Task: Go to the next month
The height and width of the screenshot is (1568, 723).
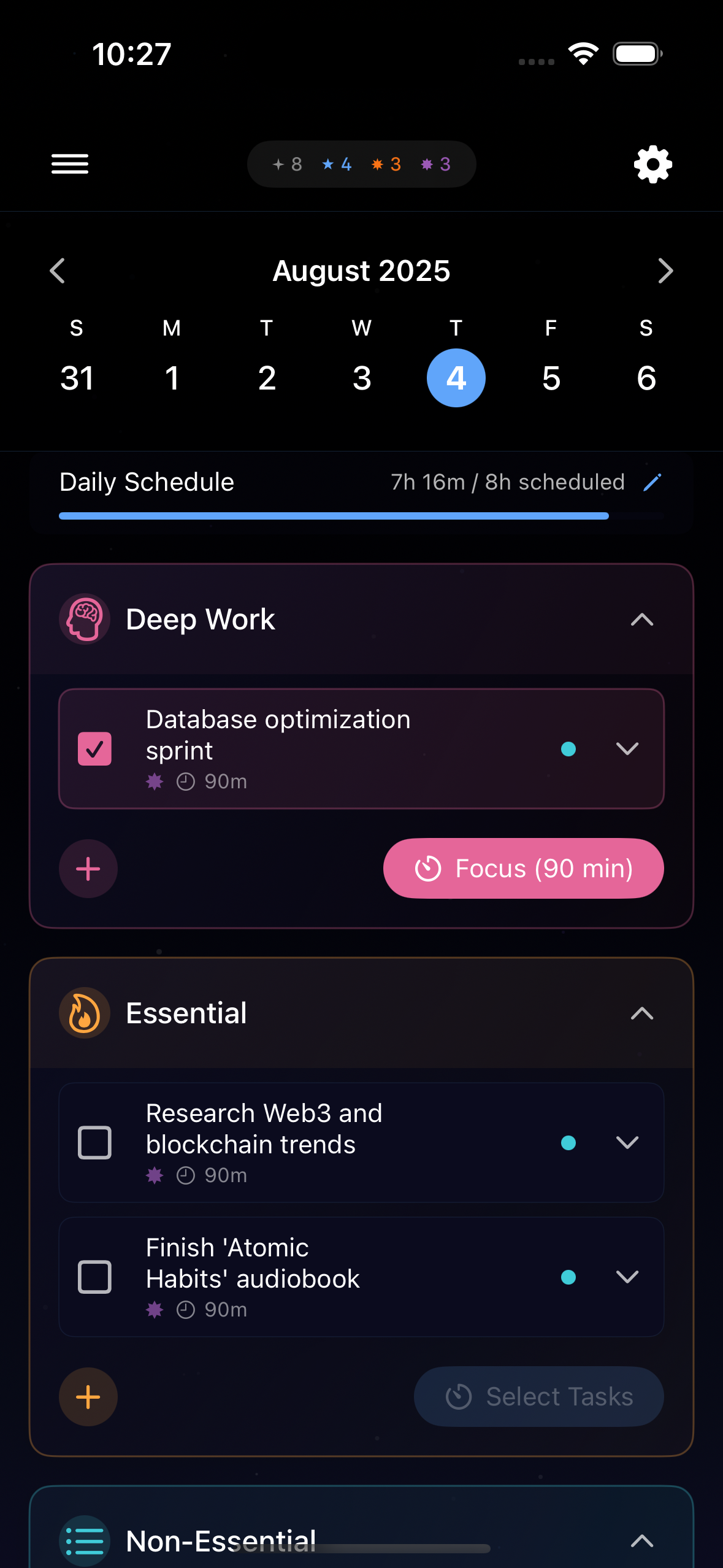Action: (665, 270)
